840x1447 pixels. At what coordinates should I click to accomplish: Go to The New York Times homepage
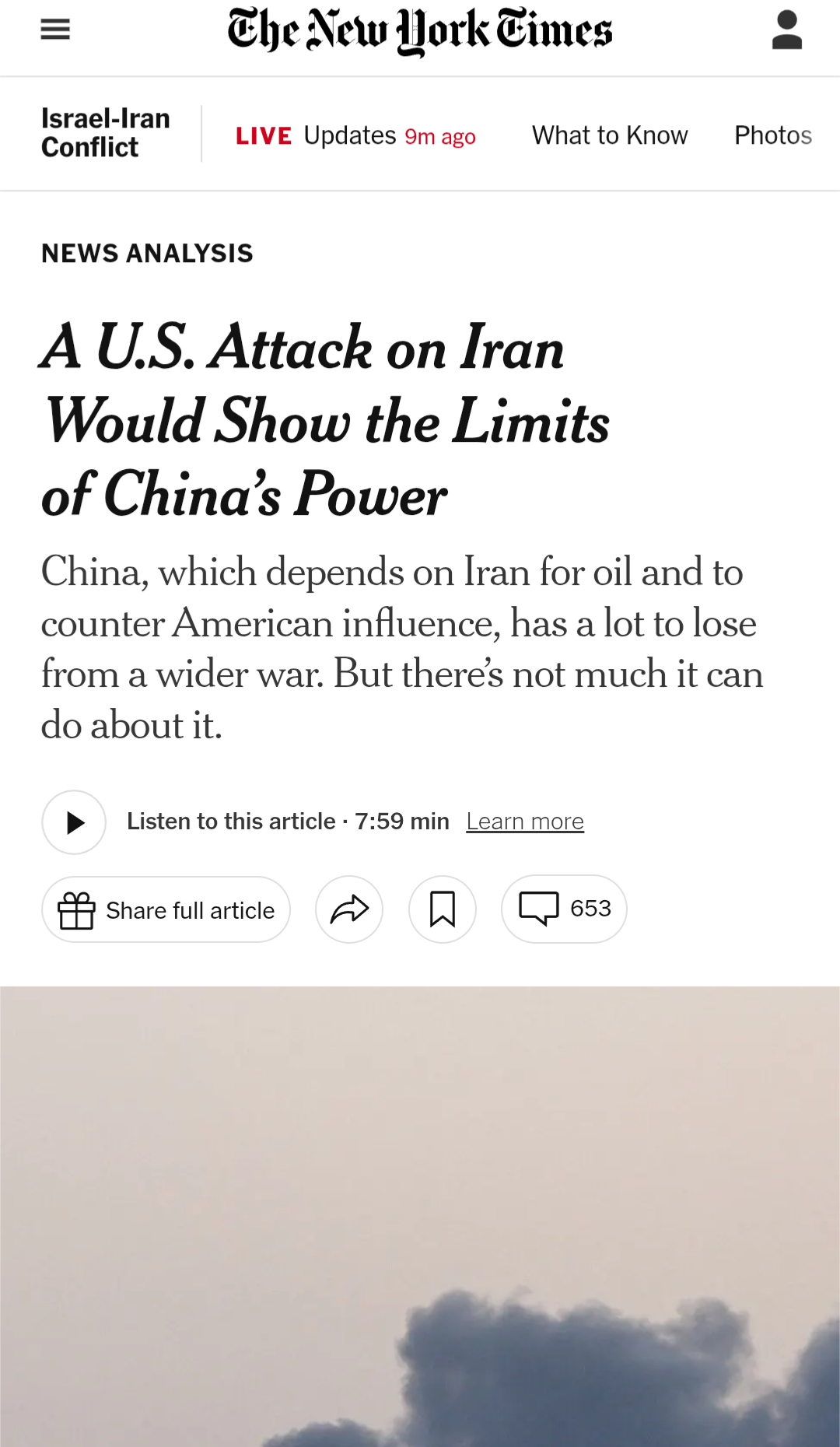click(x=420, y=31)
